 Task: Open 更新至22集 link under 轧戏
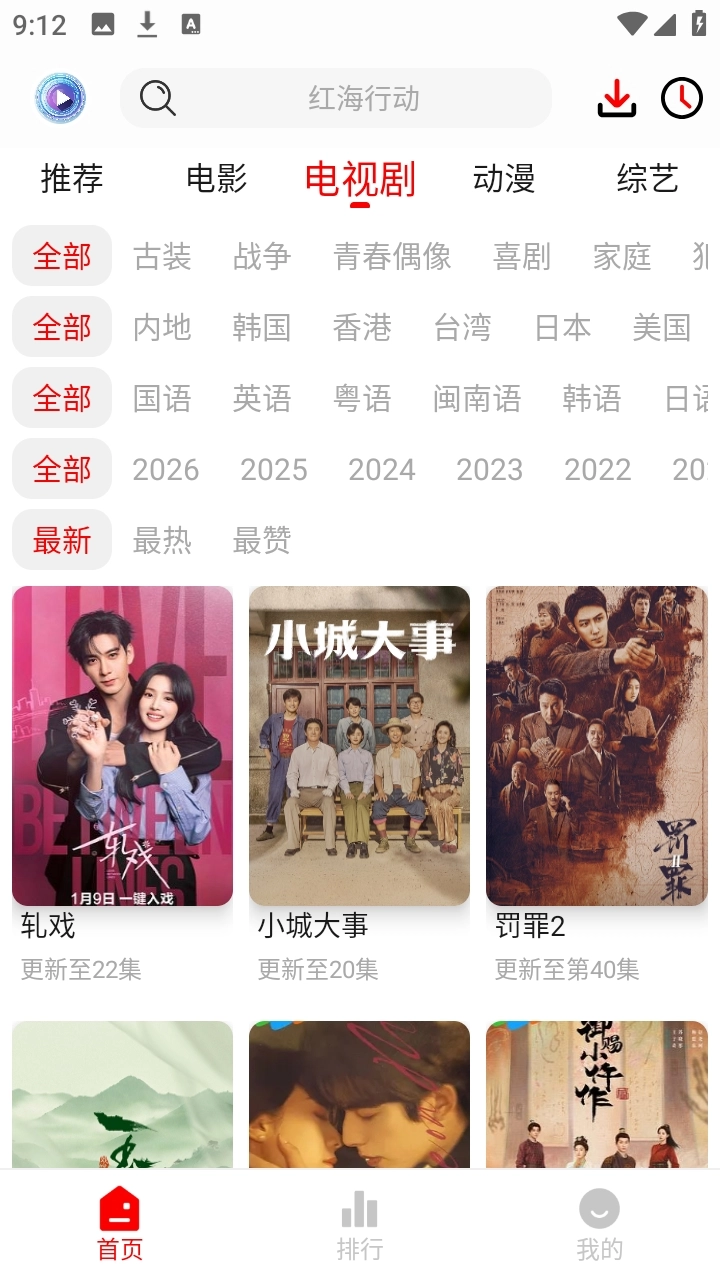(x=79, y=968)
